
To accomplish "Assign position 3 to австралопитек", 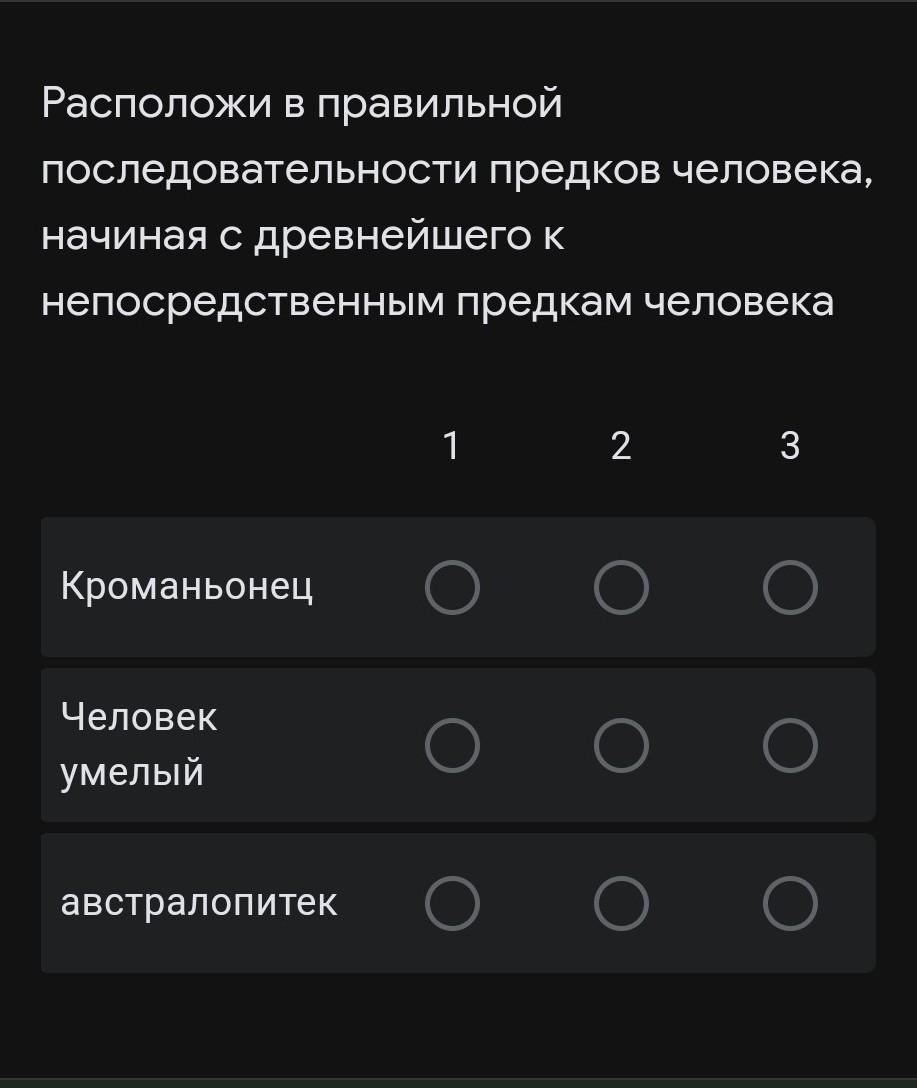I will point(790,903).
